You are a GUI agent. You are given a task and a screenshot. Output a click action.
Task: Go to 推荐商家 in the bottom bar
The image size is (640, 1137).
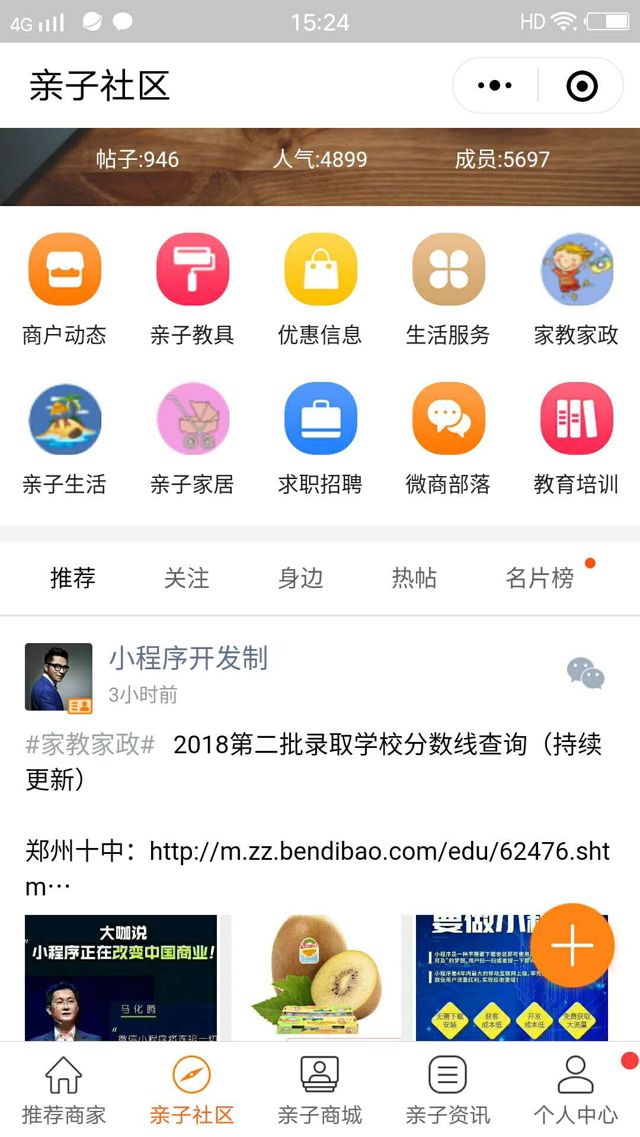coord(64,1090)
